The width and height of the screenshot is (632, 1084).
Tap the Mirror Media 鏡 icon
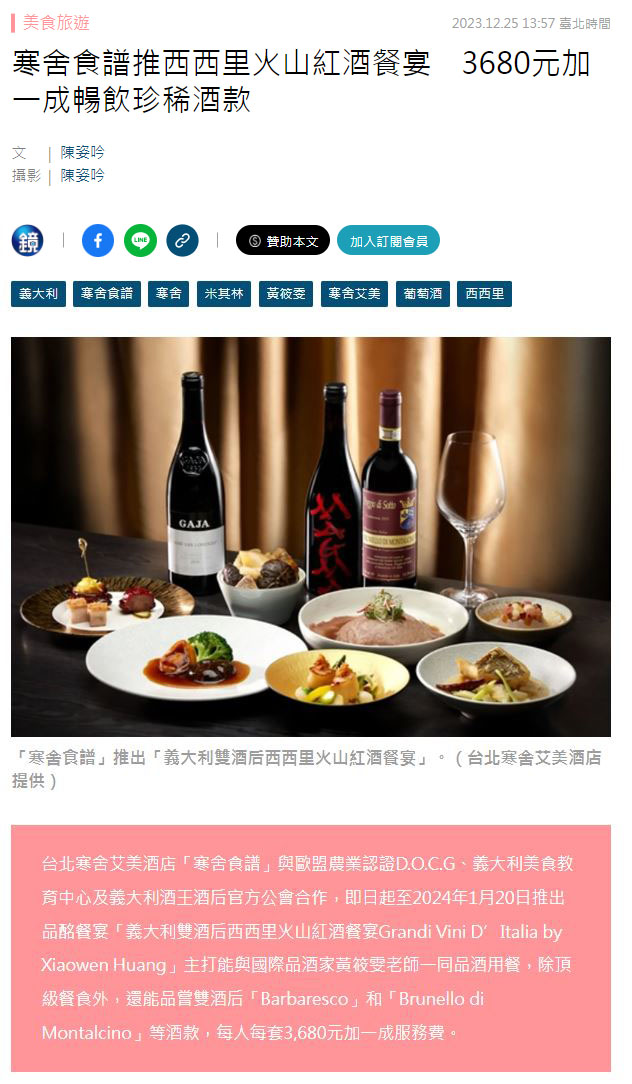tap(27, 240)
